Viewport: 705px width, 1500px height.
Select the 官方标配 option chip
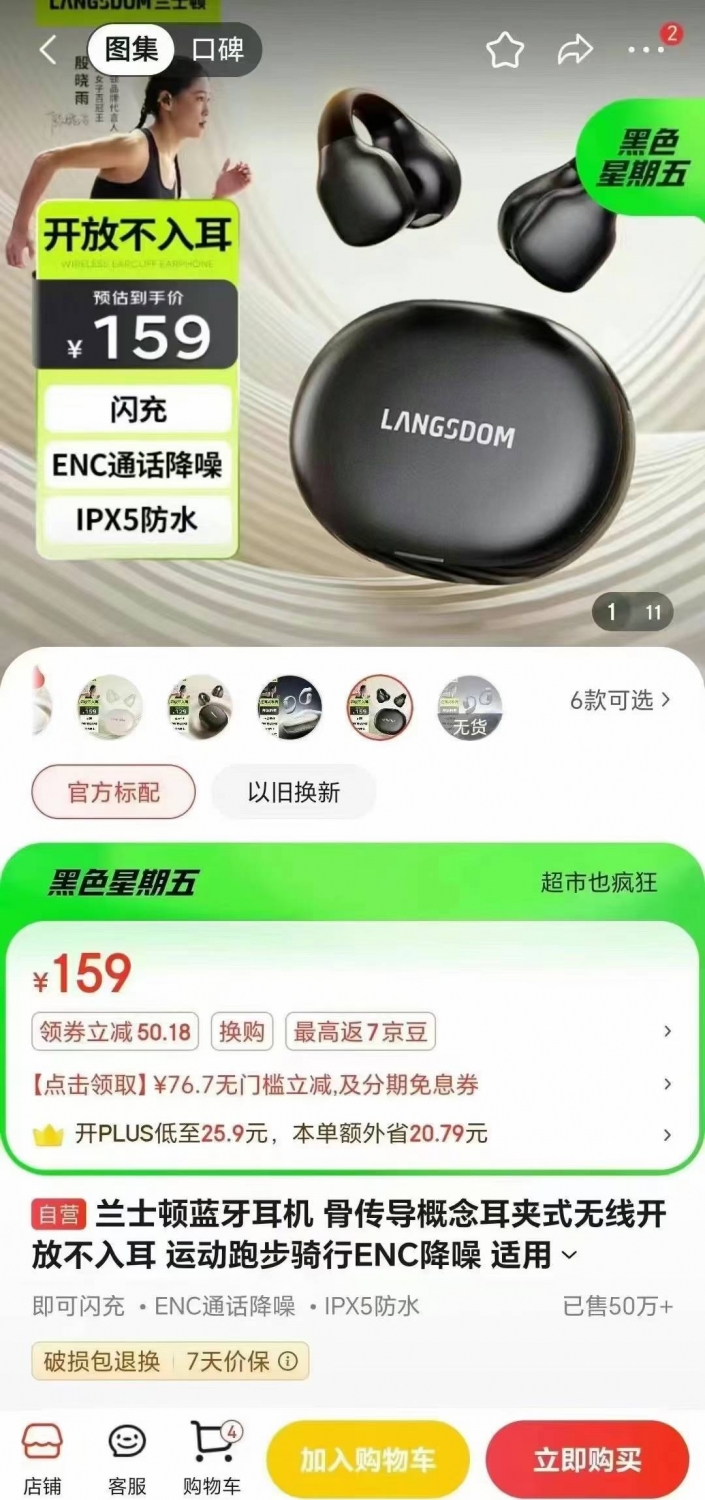click(113, 792)
